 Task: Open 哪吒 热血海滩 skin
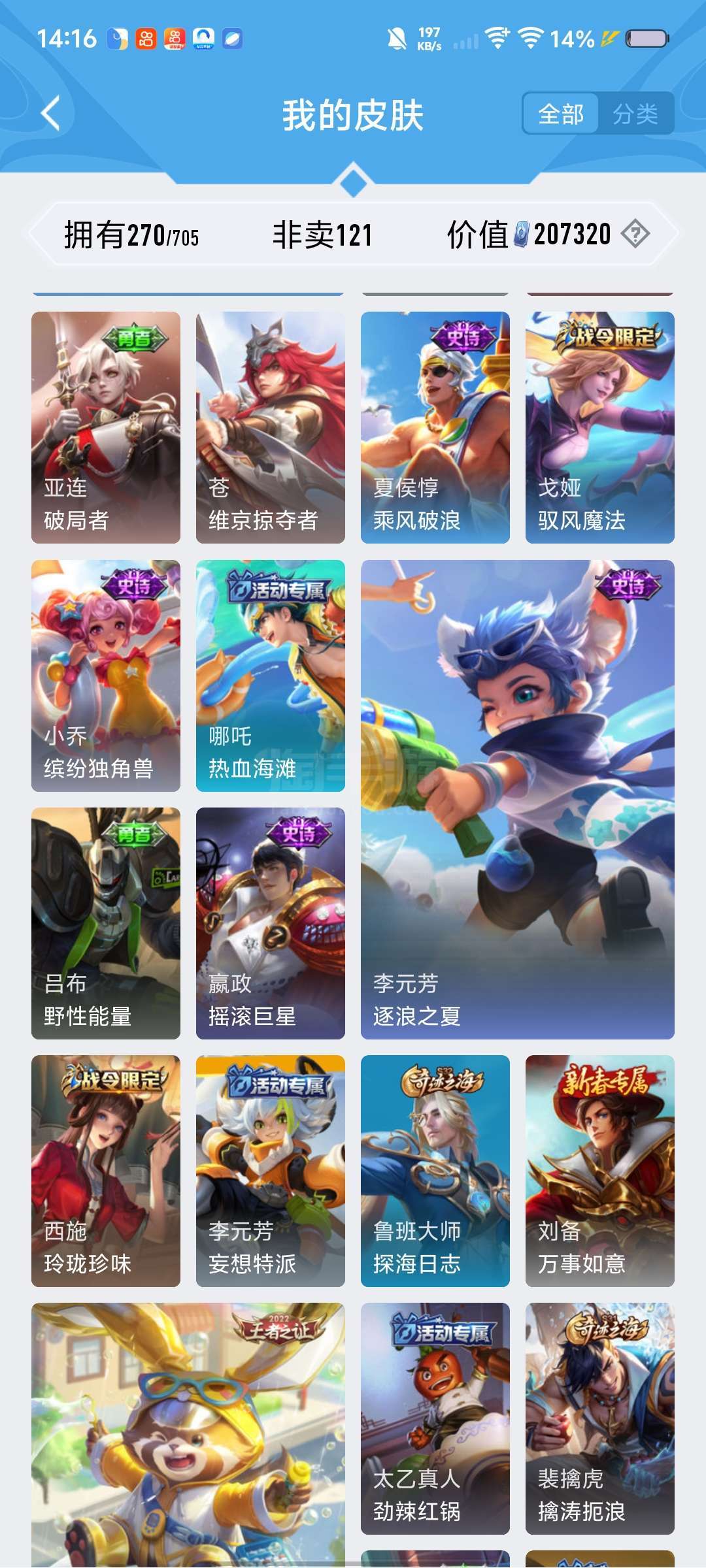pyautogui.click(x=271, y=676)
